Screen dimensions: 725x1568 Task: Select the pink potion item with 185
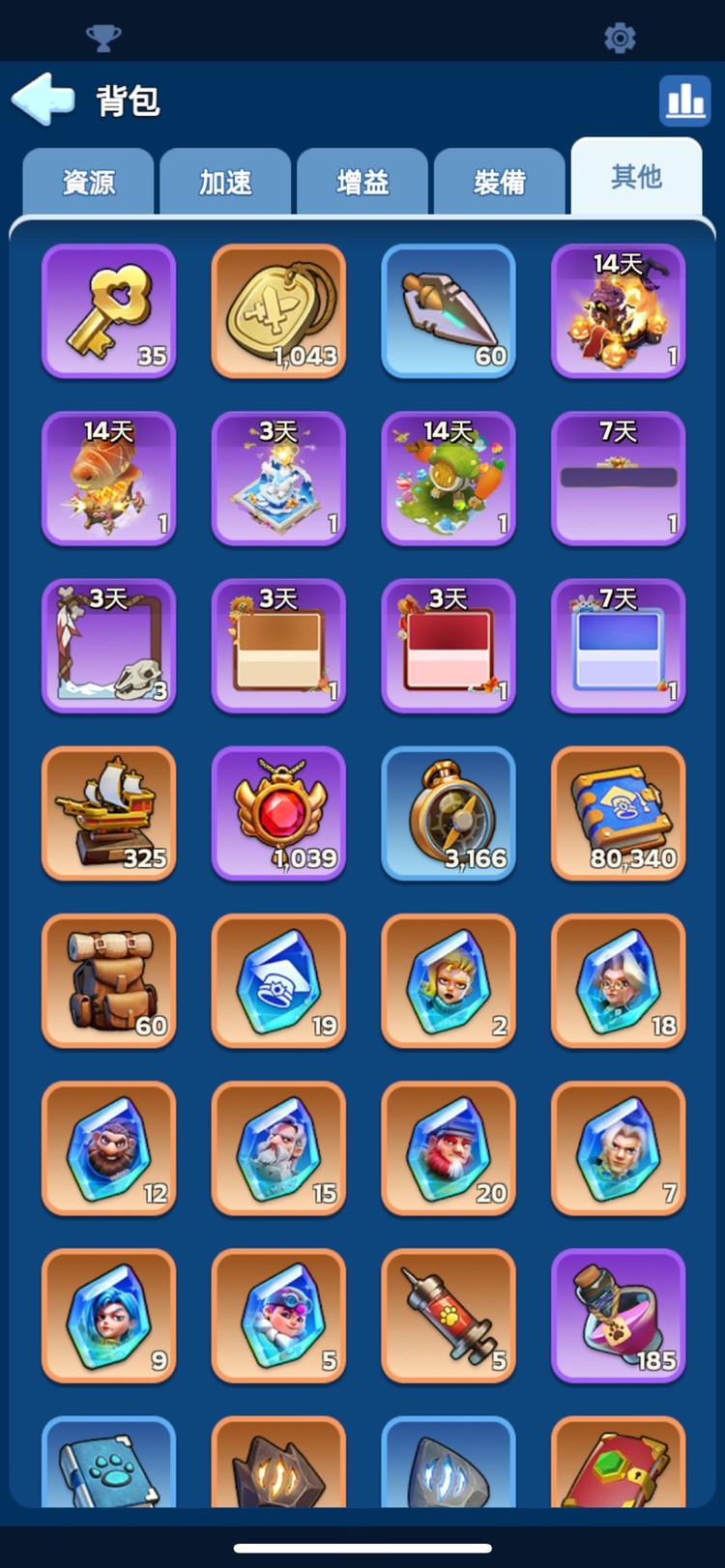point(619,1315)
